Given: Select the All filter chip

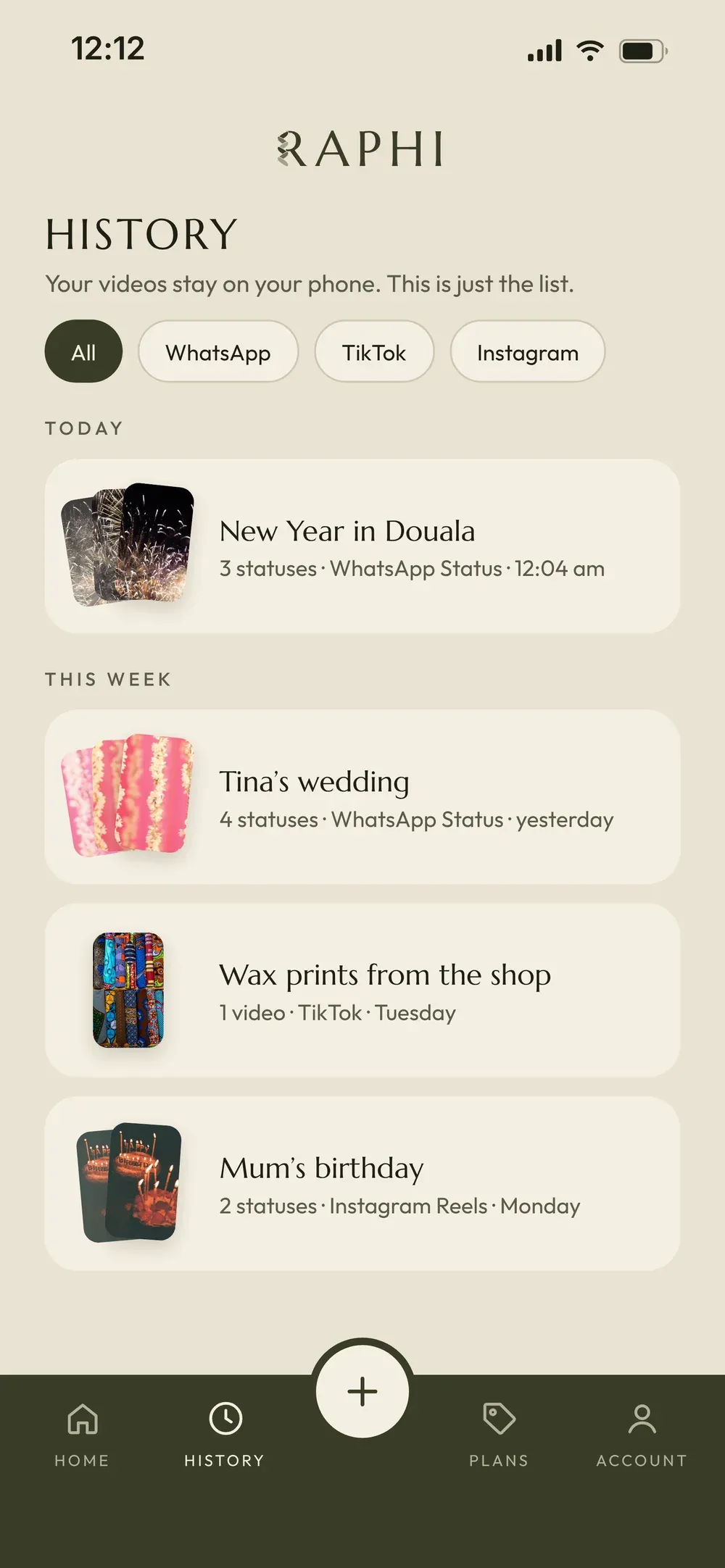Looking at the screenshot, I should [x=83, y=351].
